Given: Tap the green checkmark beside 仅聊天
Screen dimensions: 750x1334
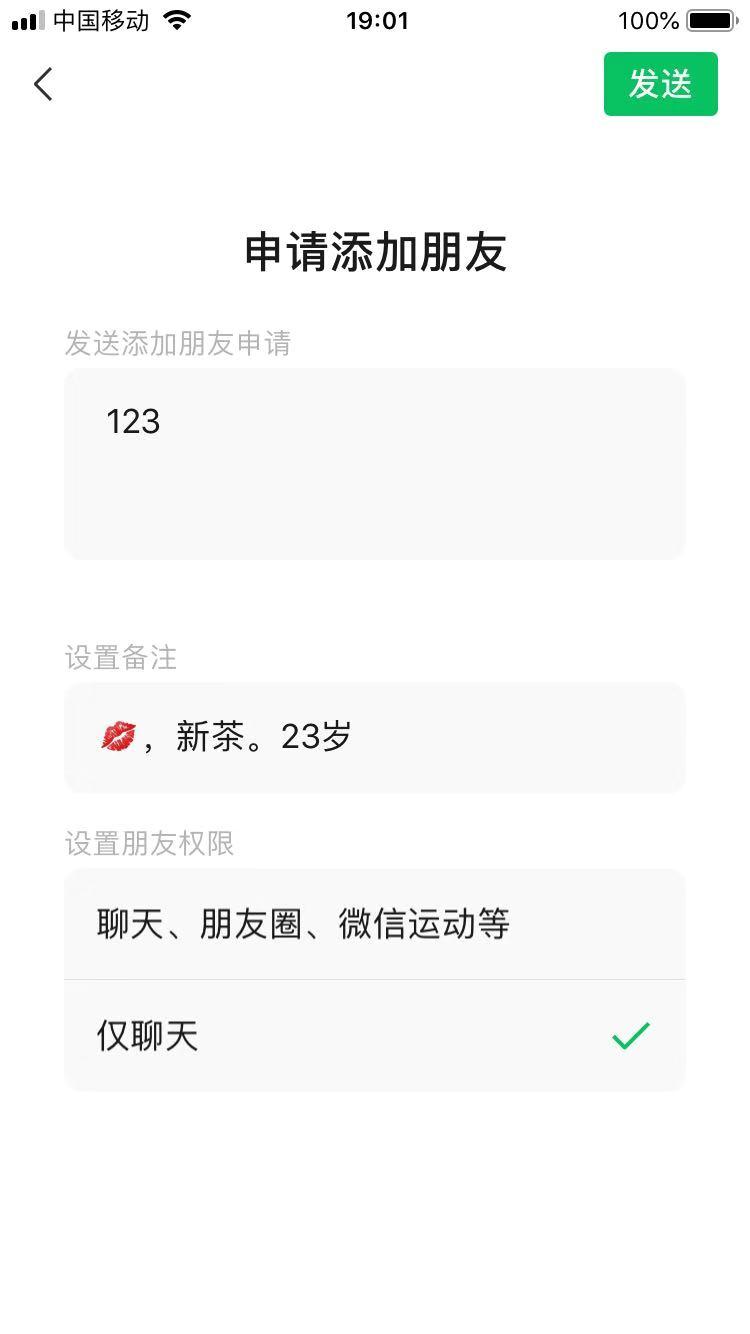Looking at the screenshot, I should pos(630,1034).
